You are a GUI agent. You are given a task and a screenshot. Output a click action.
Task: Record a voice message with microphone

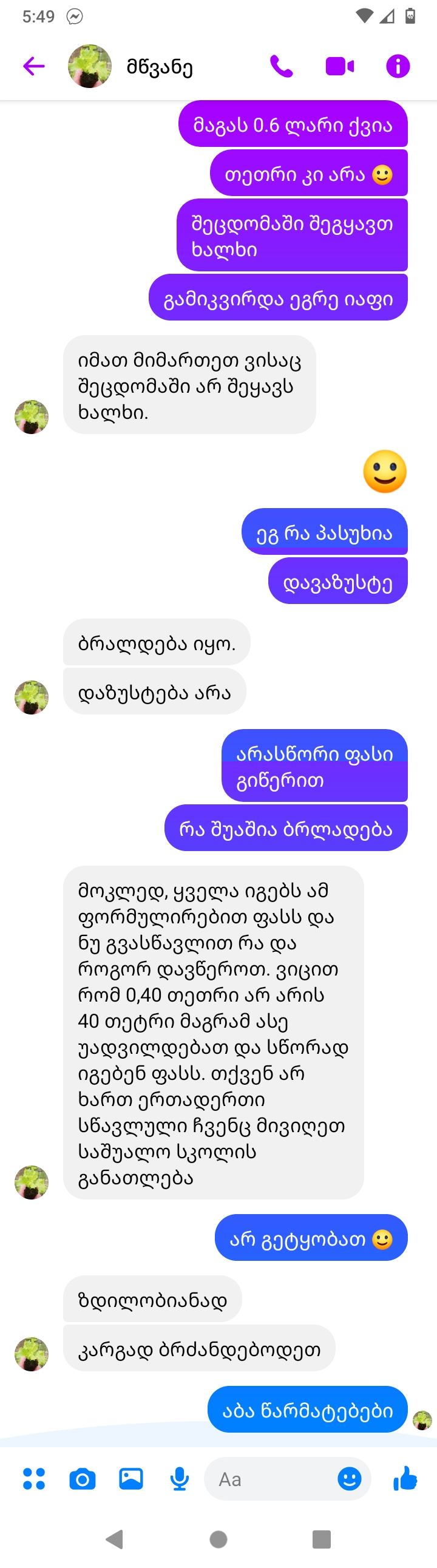(180, 1479)
